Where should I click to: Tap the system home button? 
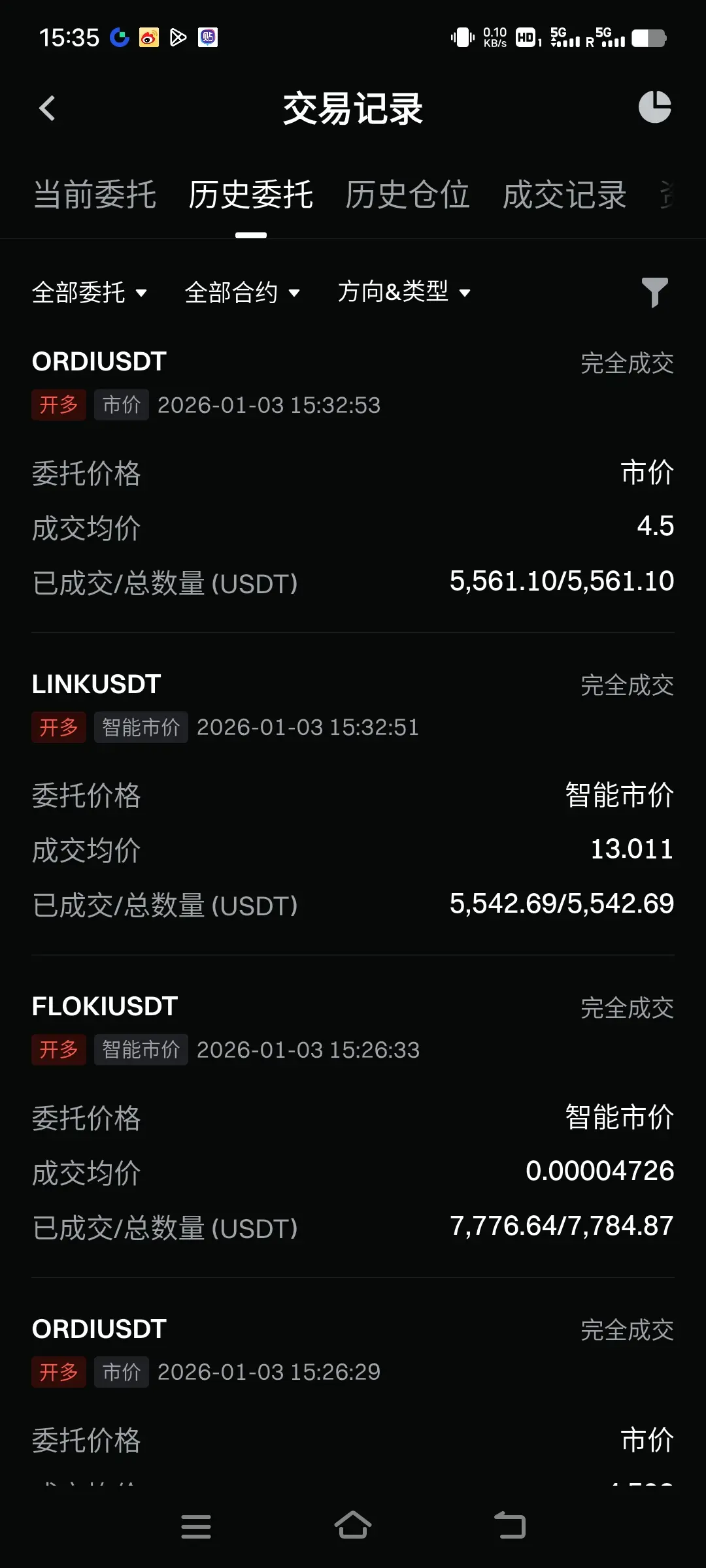(353, 1526)
